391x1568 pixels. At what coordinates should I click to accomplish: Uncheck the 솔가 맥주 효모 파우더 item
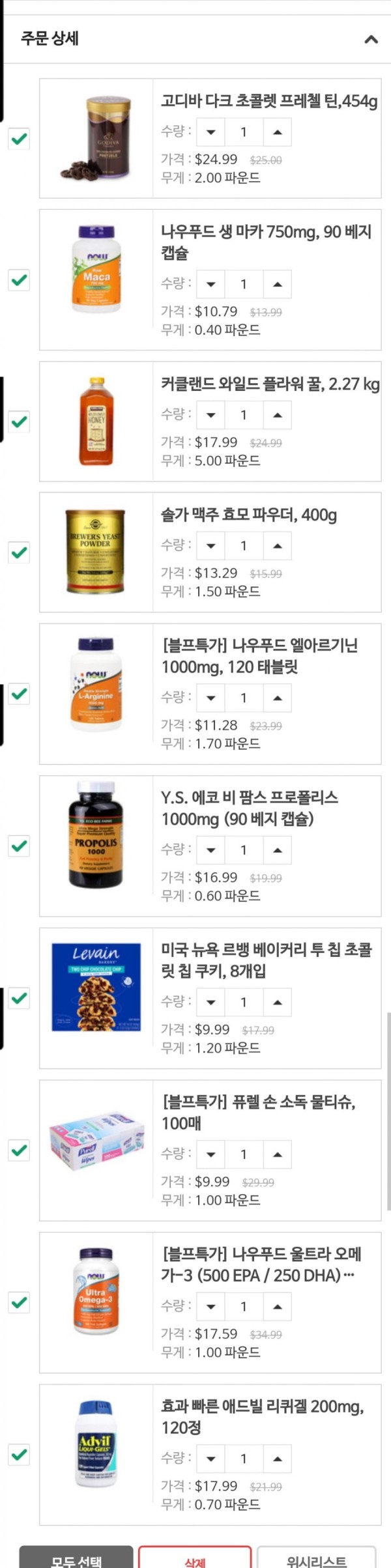(x=19, y=552)
